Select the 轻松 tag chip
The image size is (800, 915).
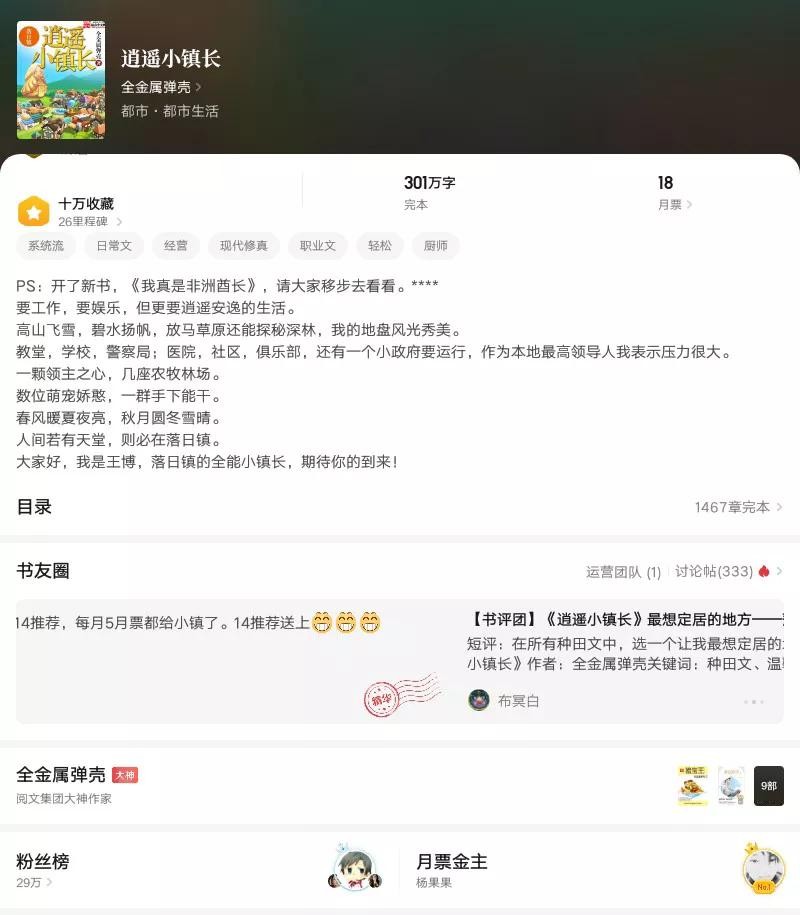(380, 246)
